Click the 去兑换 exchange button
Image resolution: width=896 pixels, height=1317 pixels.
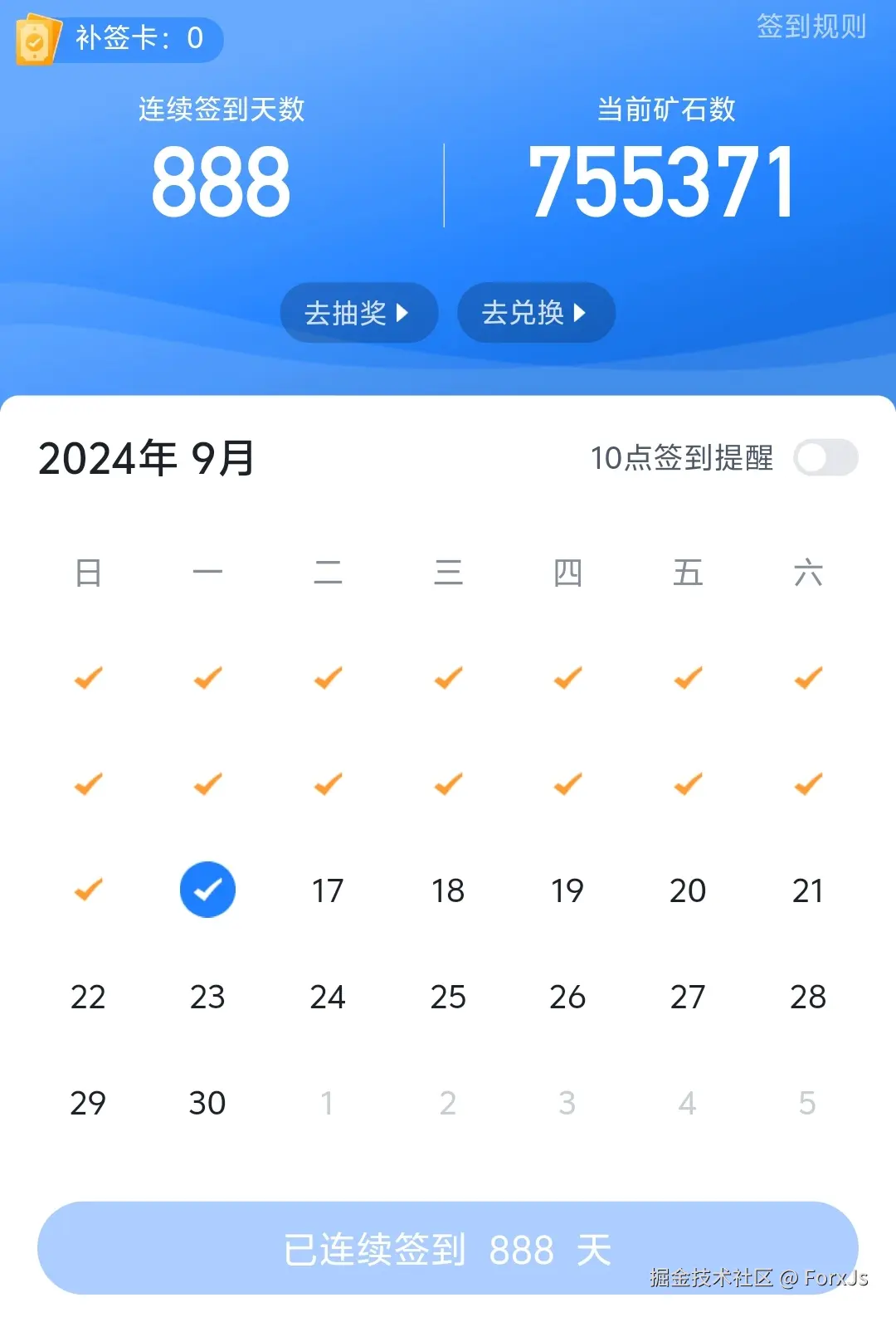coord(537,313)
